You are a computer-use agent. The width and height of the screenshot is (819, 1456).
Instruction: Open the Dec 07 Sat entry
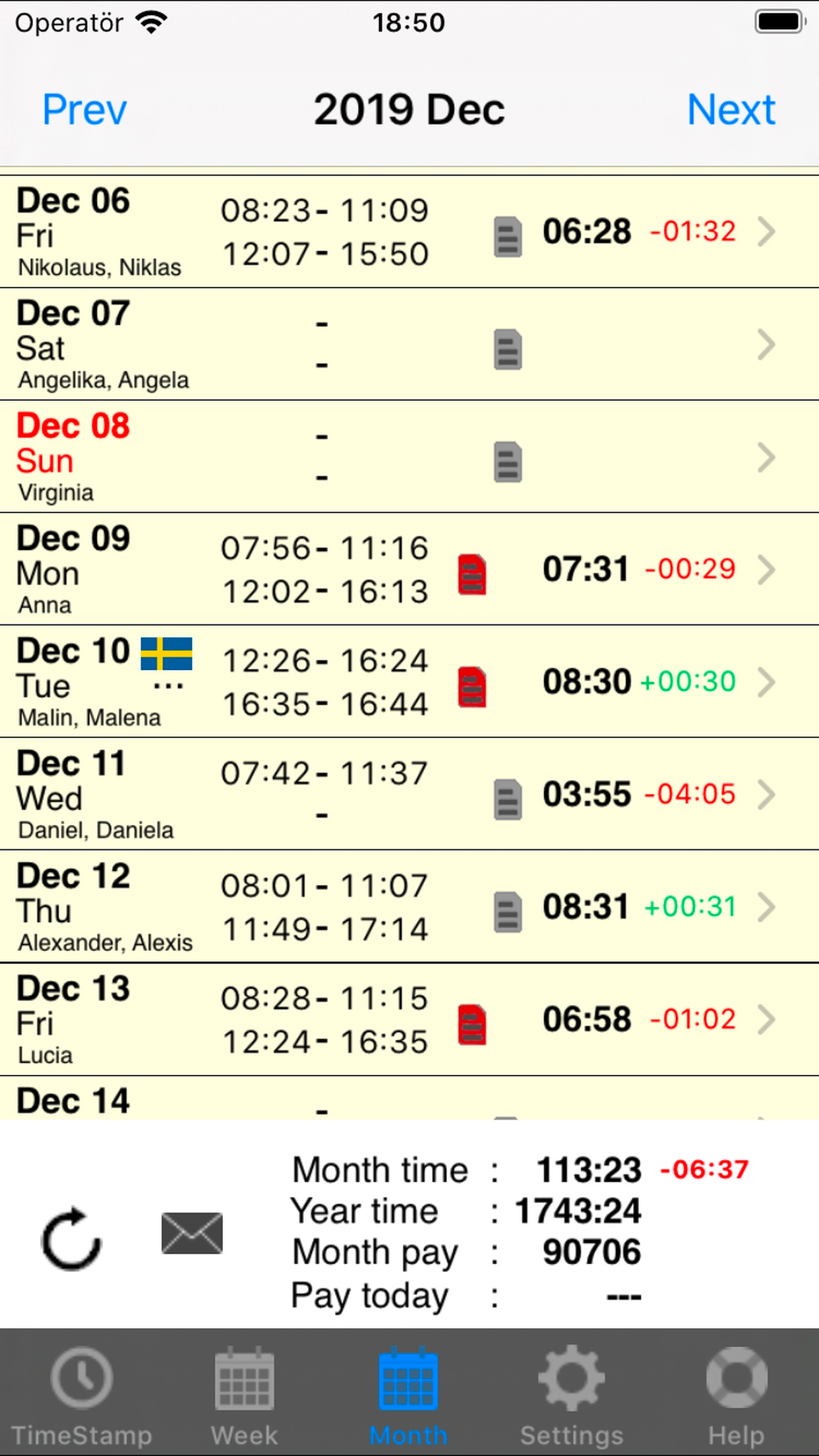pos(409,344)
